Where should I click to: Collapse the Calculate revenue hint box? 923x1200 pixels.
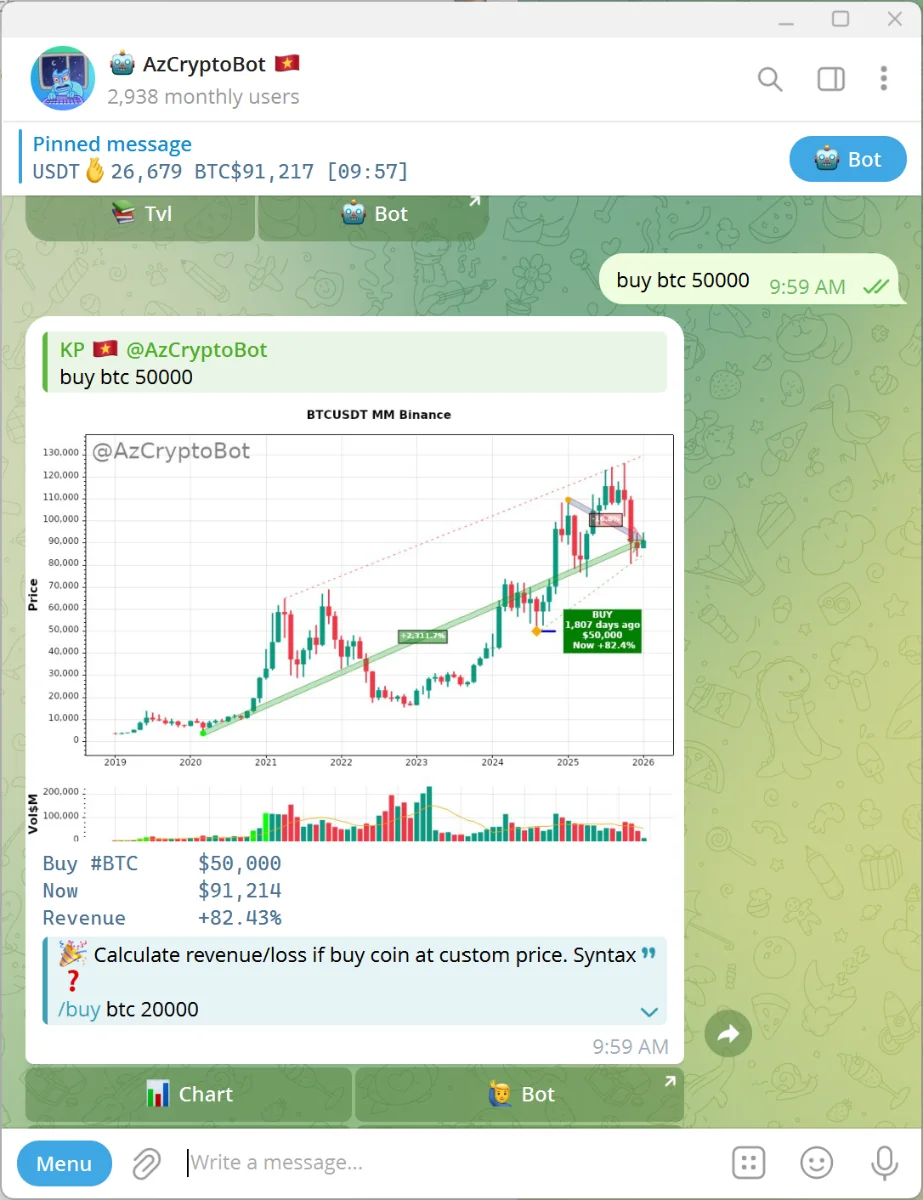pyautogui.click(x=649, y=1012)
